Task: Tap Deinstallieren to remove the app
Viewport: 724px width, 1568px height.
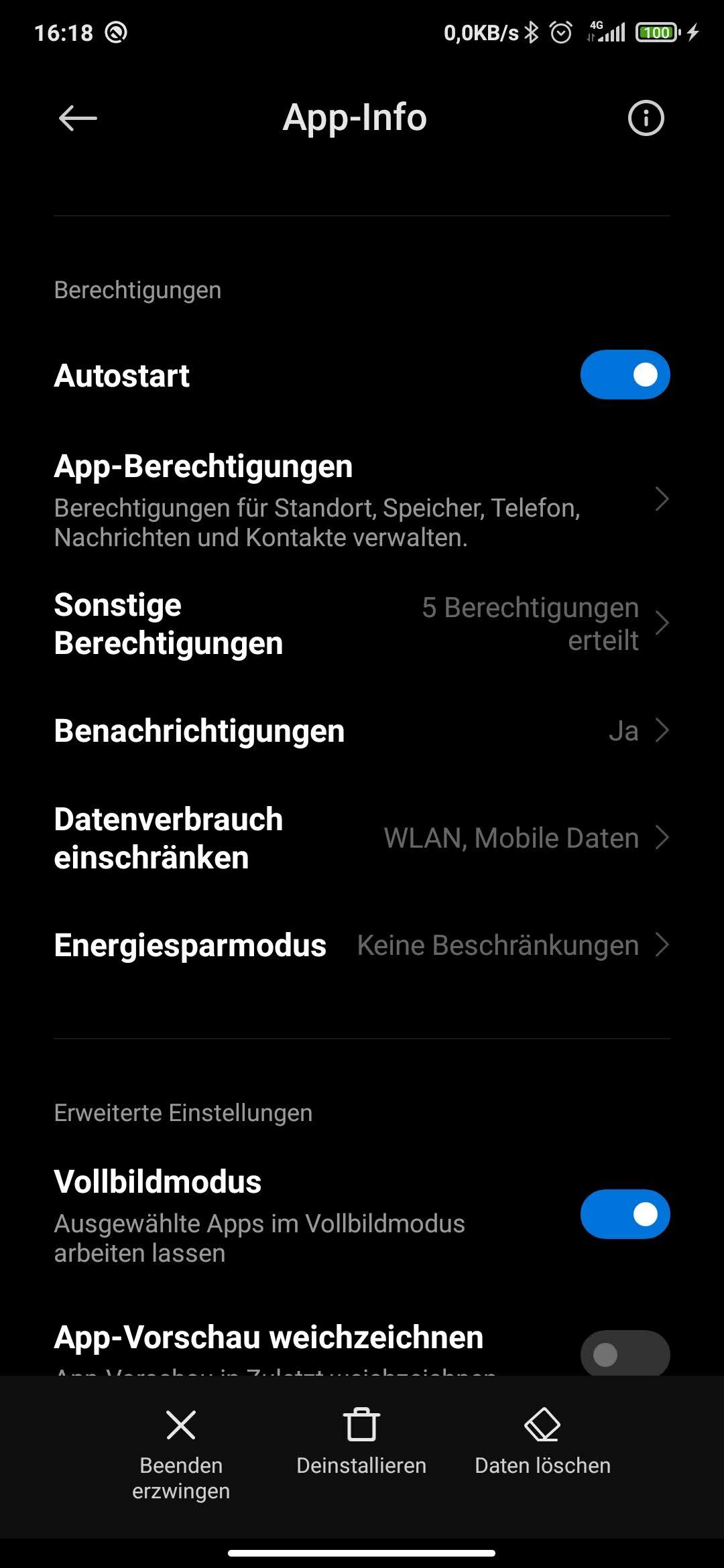Action: click(x=361, y=1441)
